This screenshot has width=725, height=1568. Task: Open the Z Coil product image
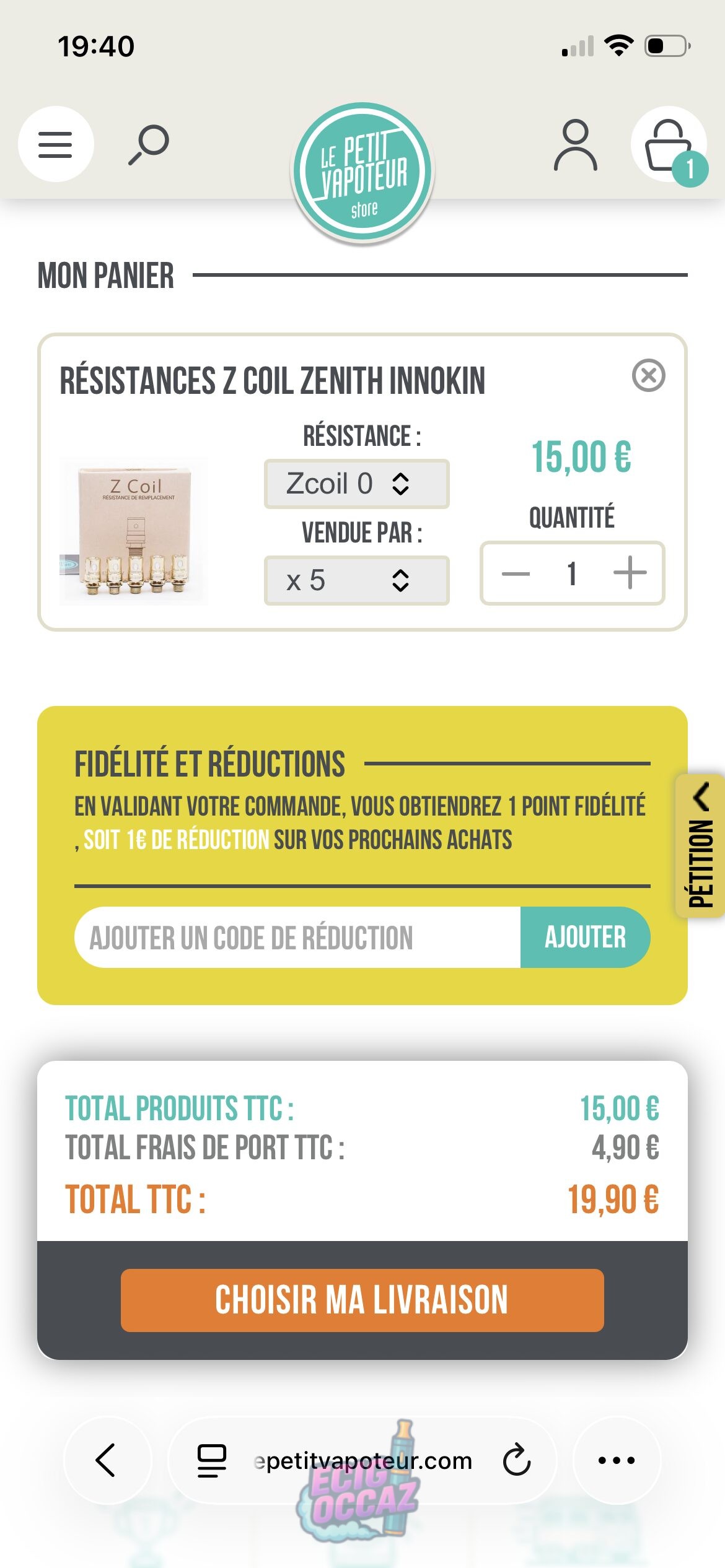134,531
